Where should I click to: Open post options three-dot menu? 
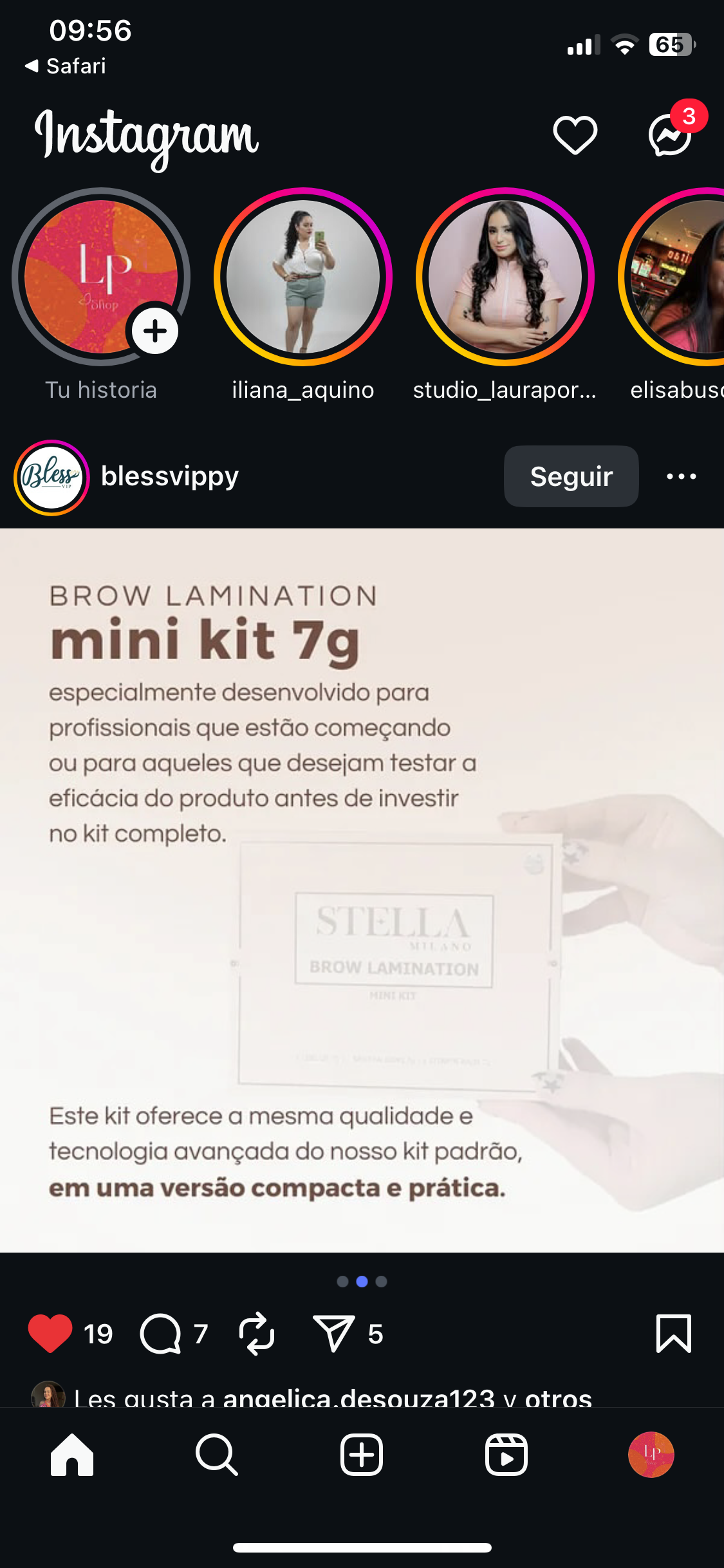[682, 476]
